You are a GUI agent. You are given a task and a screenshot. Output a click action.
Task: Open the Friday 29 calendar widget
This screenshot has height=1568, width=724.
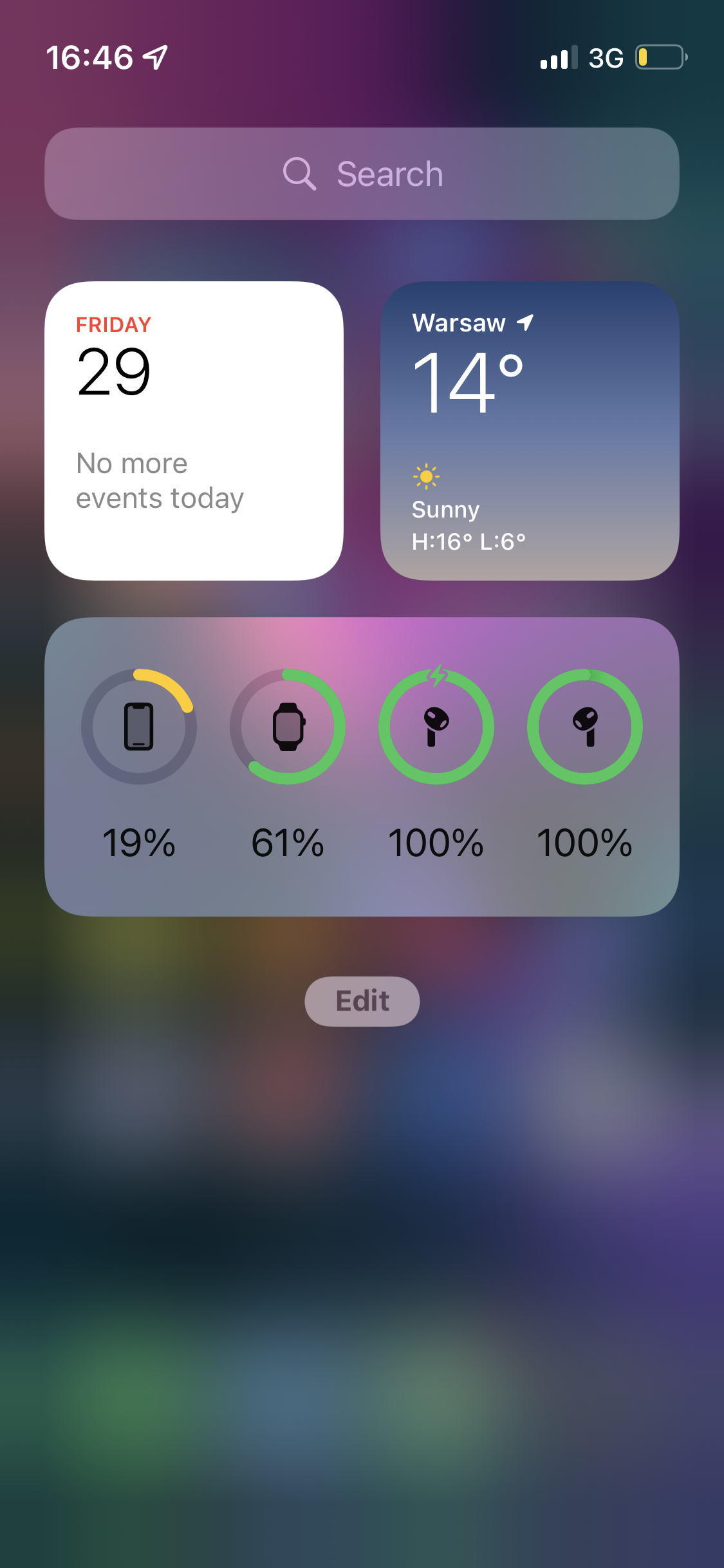point(194,431)
